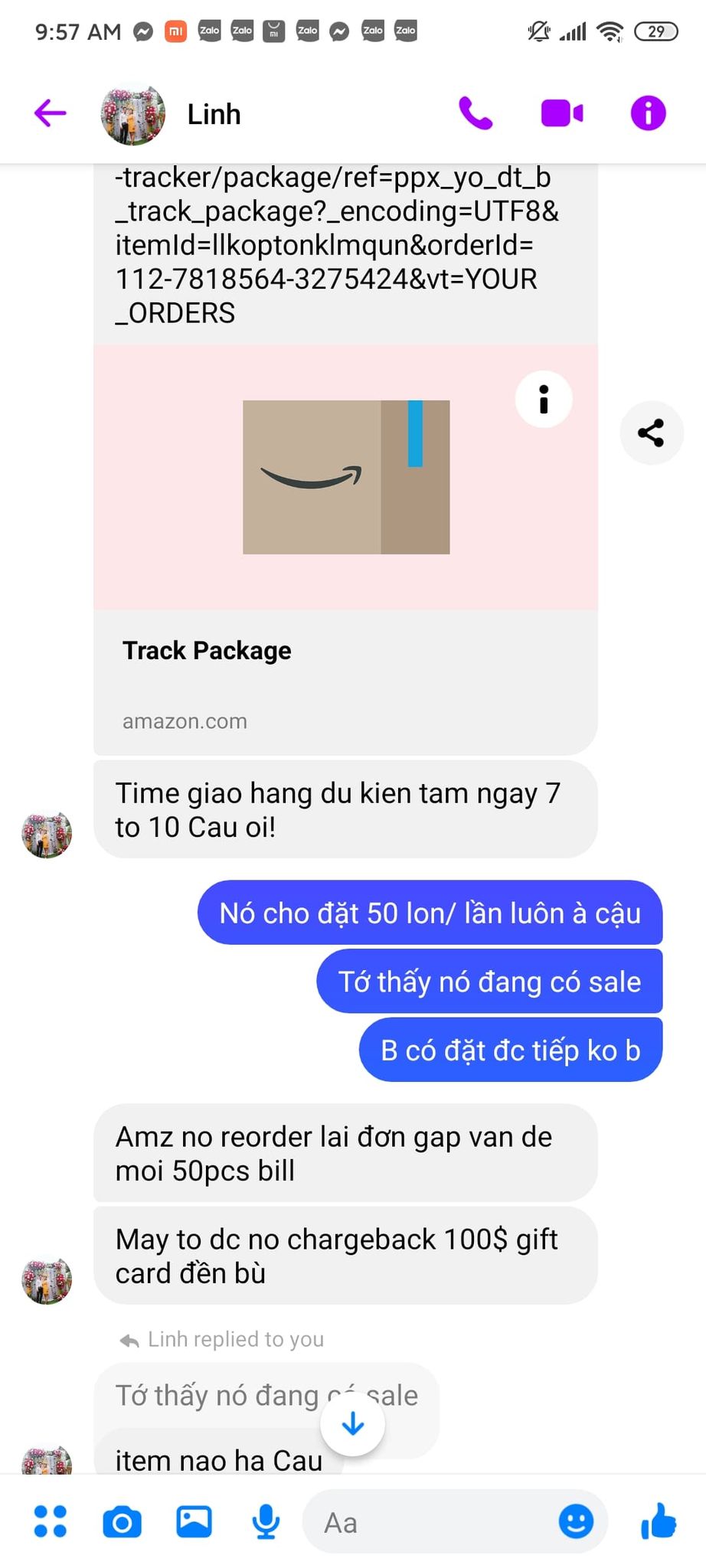
Task: Send a thumbs-up like
Action: tap(659, 1521)
